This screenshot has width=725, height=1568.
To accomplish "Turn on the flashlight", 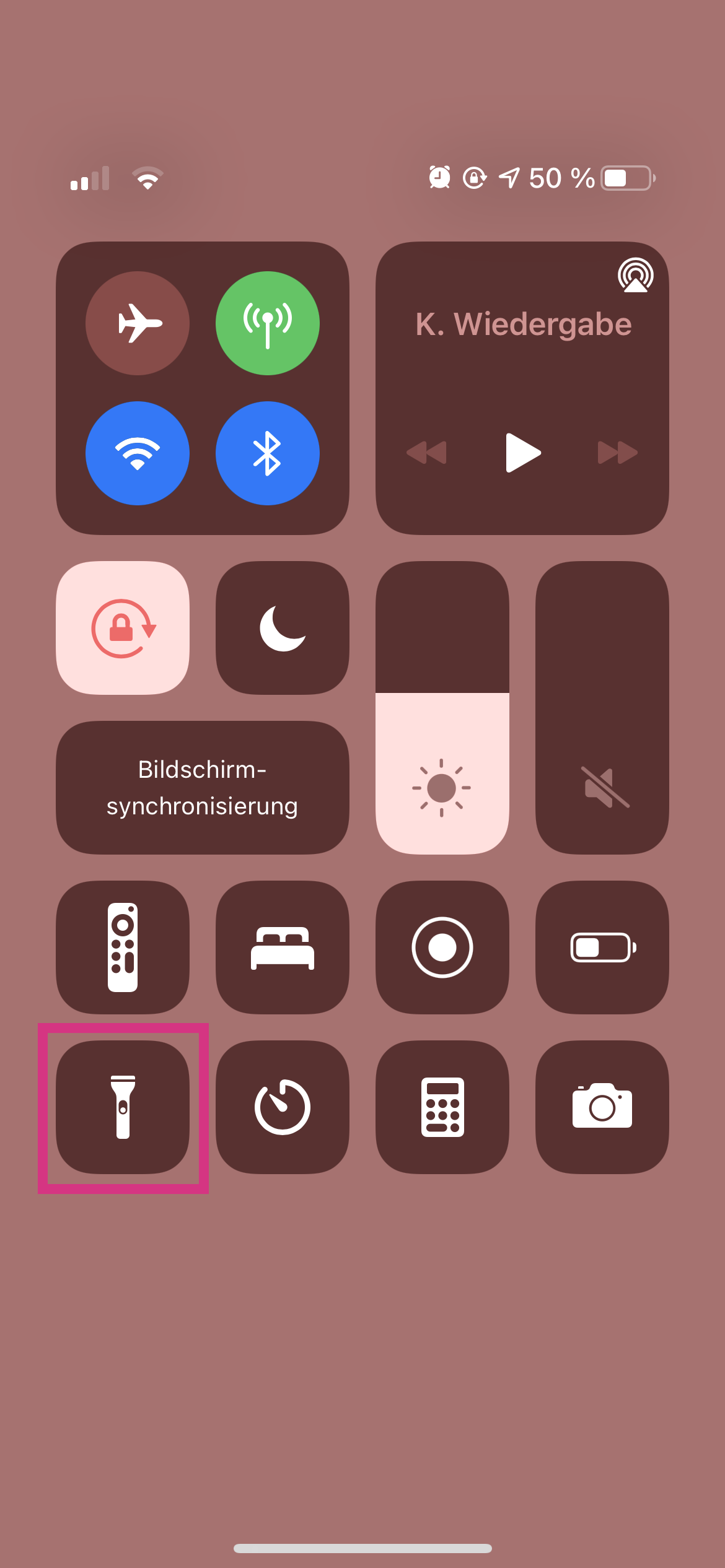I will click(123, 1107).
